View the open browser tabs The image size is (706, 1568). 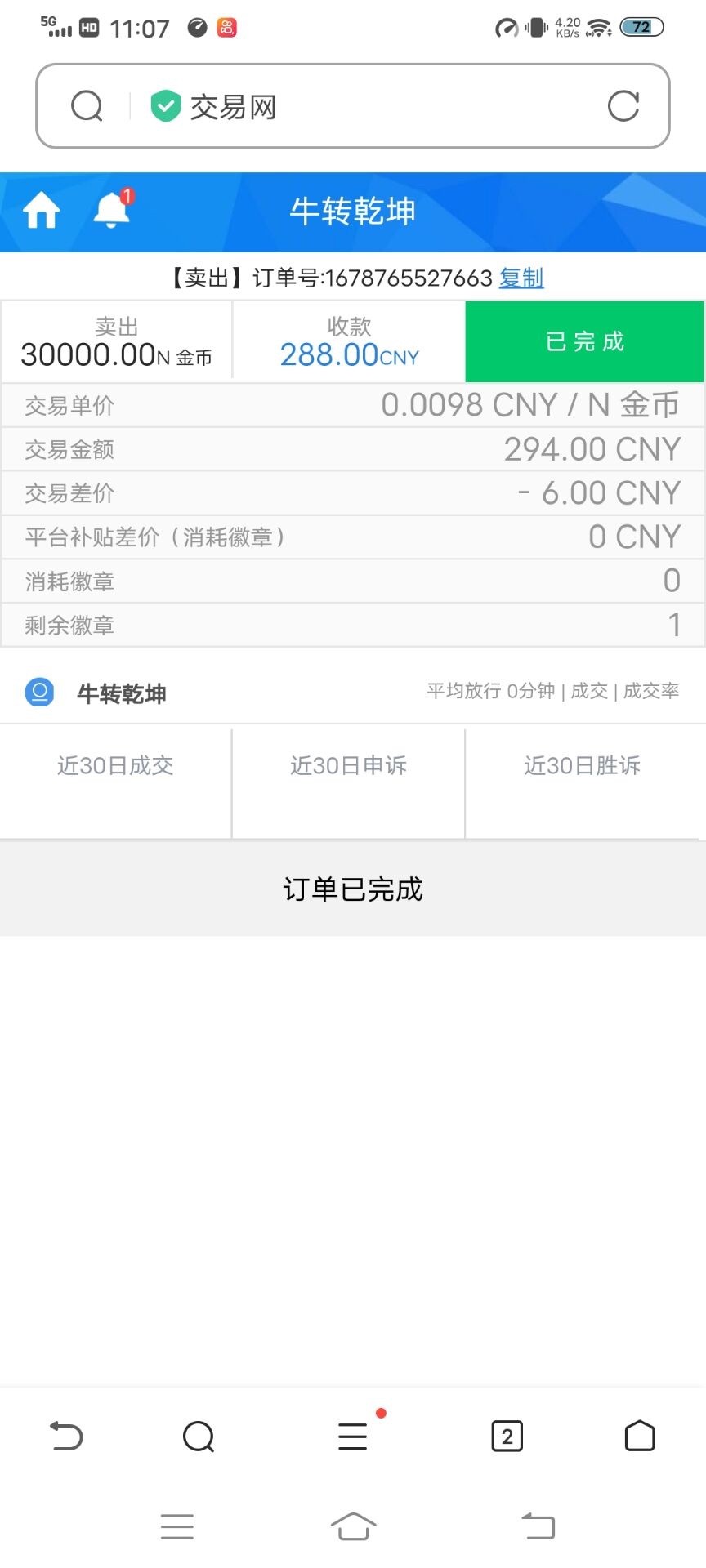[x=507, y=1436]
